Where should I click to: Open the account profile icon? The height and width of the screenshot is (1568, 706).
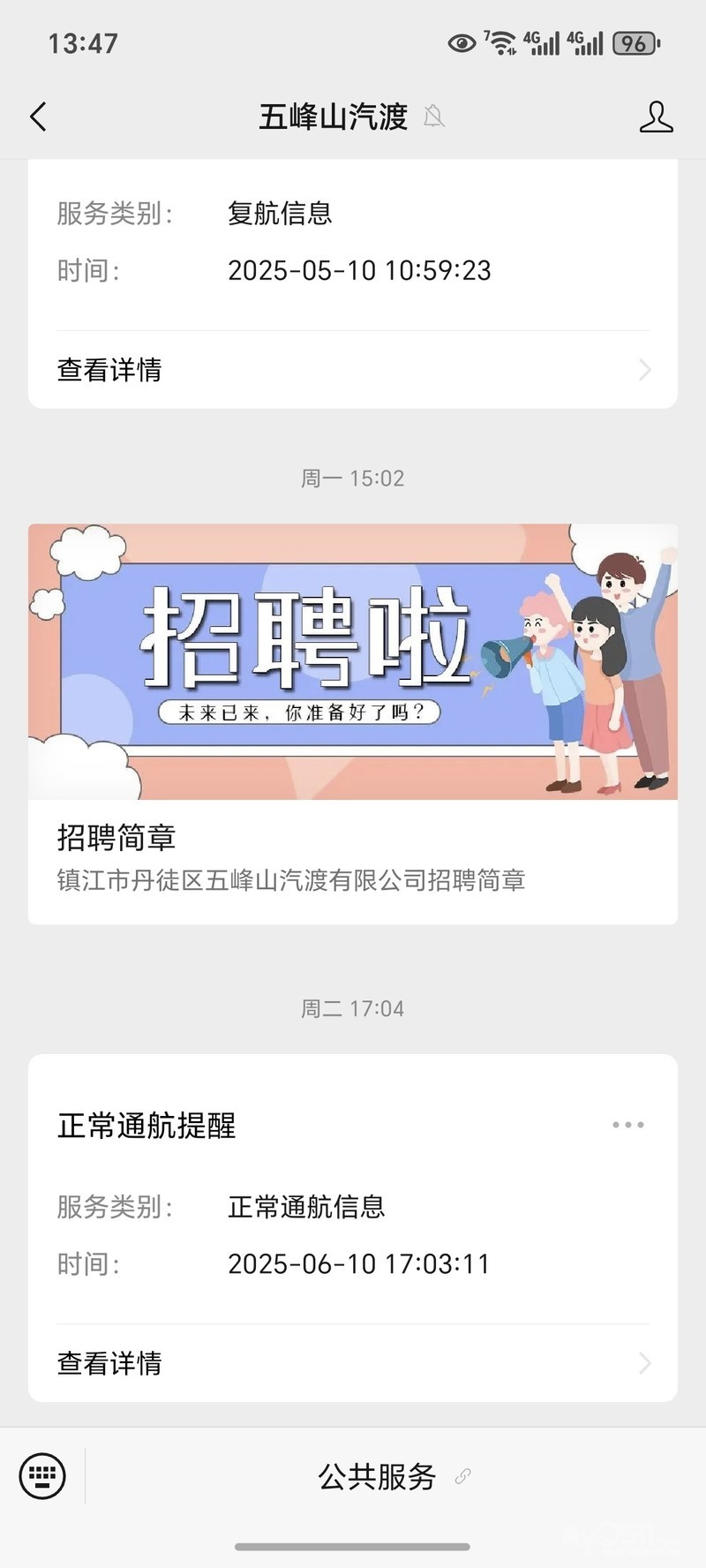click(x=656, y=117)
